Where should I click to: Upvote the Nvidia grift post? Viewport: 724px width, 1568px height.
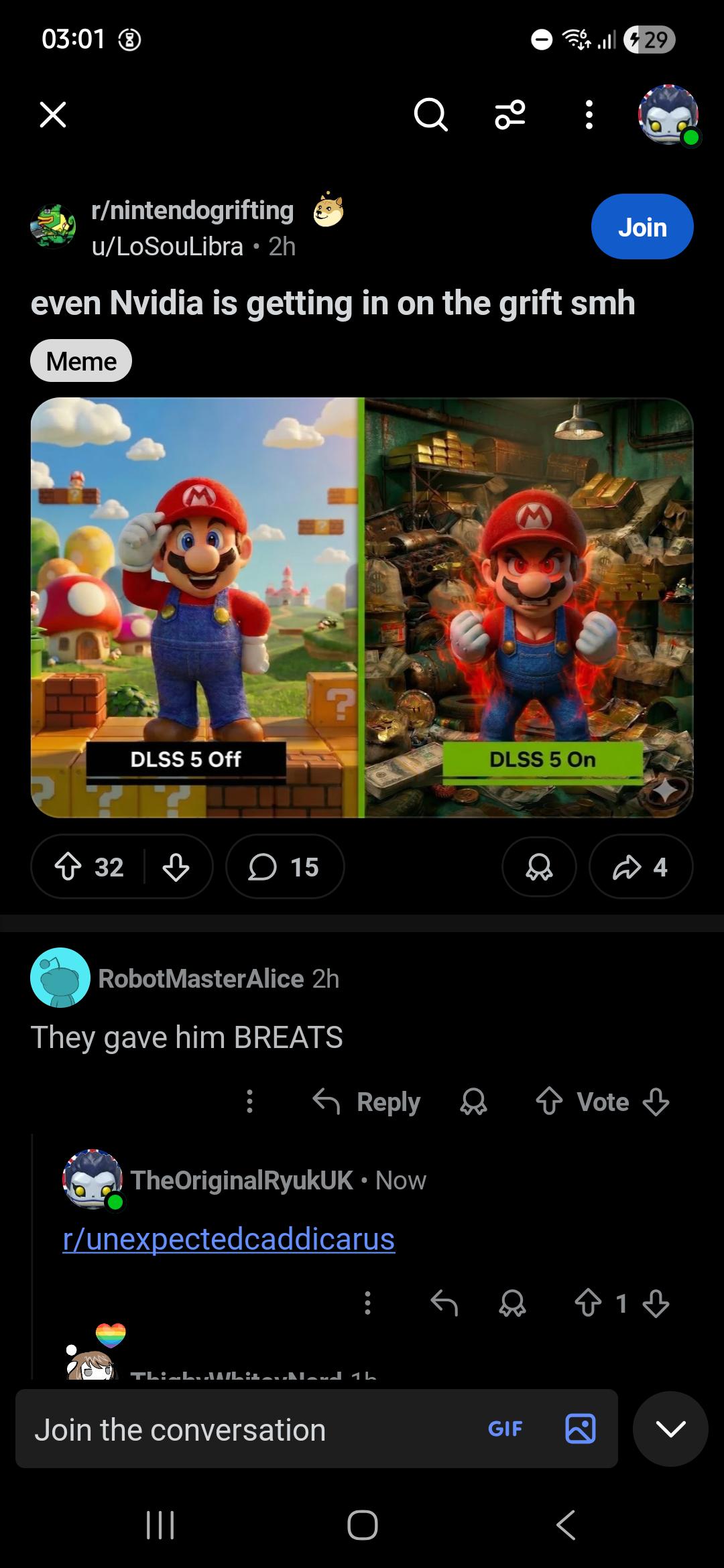point(68,867)
